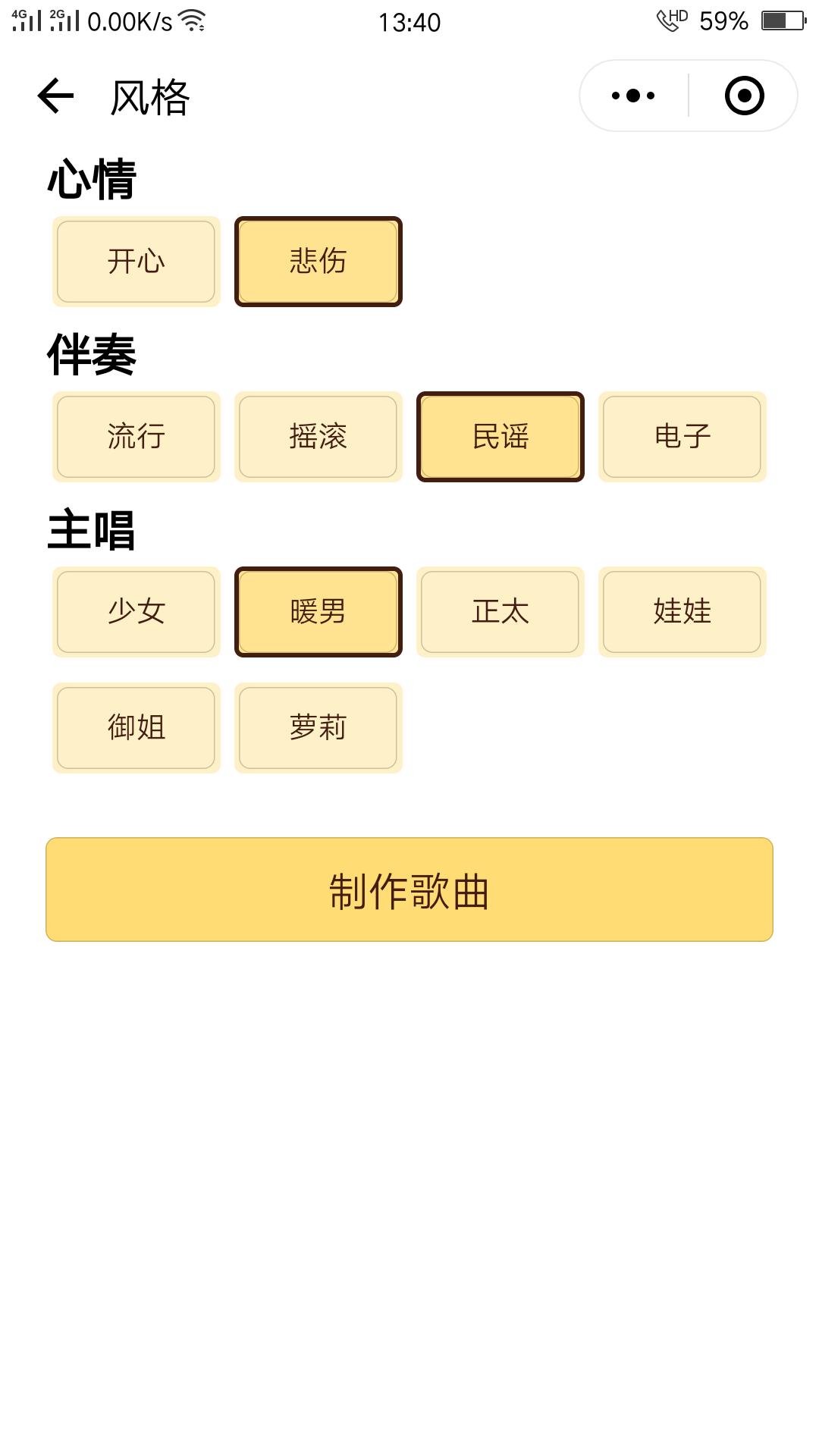This screenshot has height=1456, width=819.
Task: Choose the 电子 accompaniment option
Action: (682, 438)
